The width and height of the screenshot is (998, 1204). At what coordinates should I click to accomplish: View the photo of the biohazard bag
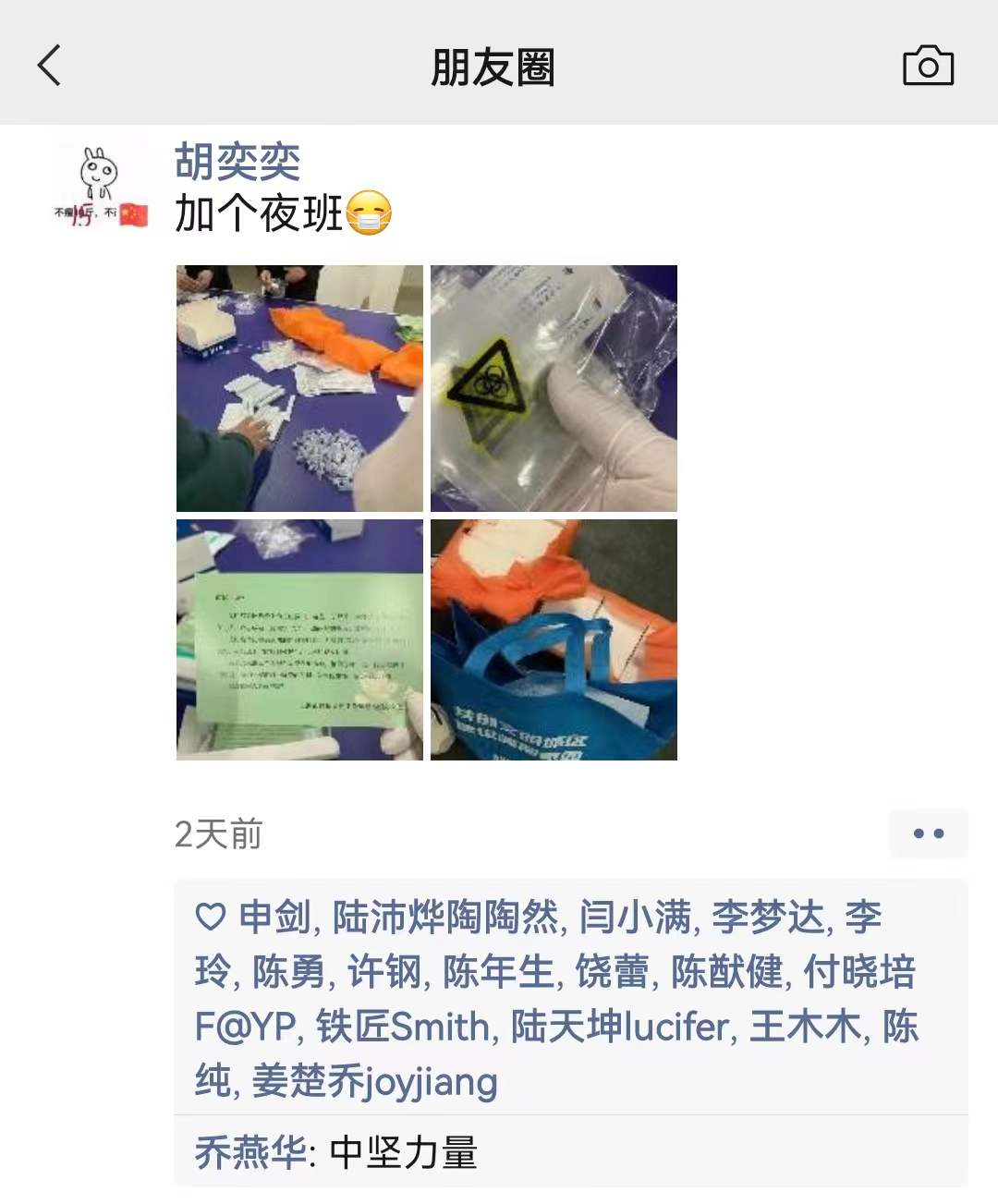554,388
